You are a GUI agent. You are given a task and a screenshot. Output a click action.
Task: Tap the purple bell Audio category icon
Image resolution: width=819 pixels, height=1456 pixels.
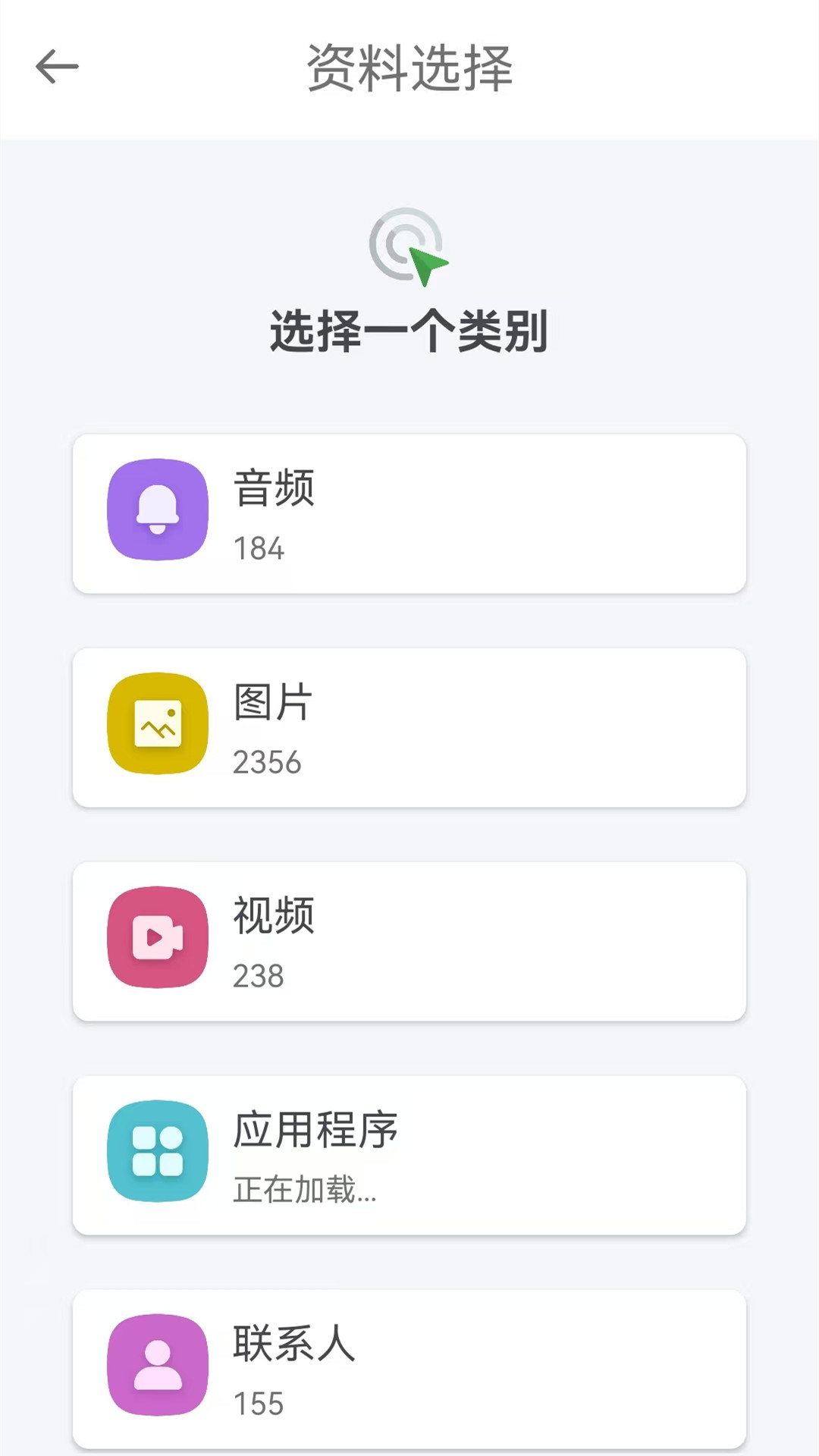coord(157,510)
